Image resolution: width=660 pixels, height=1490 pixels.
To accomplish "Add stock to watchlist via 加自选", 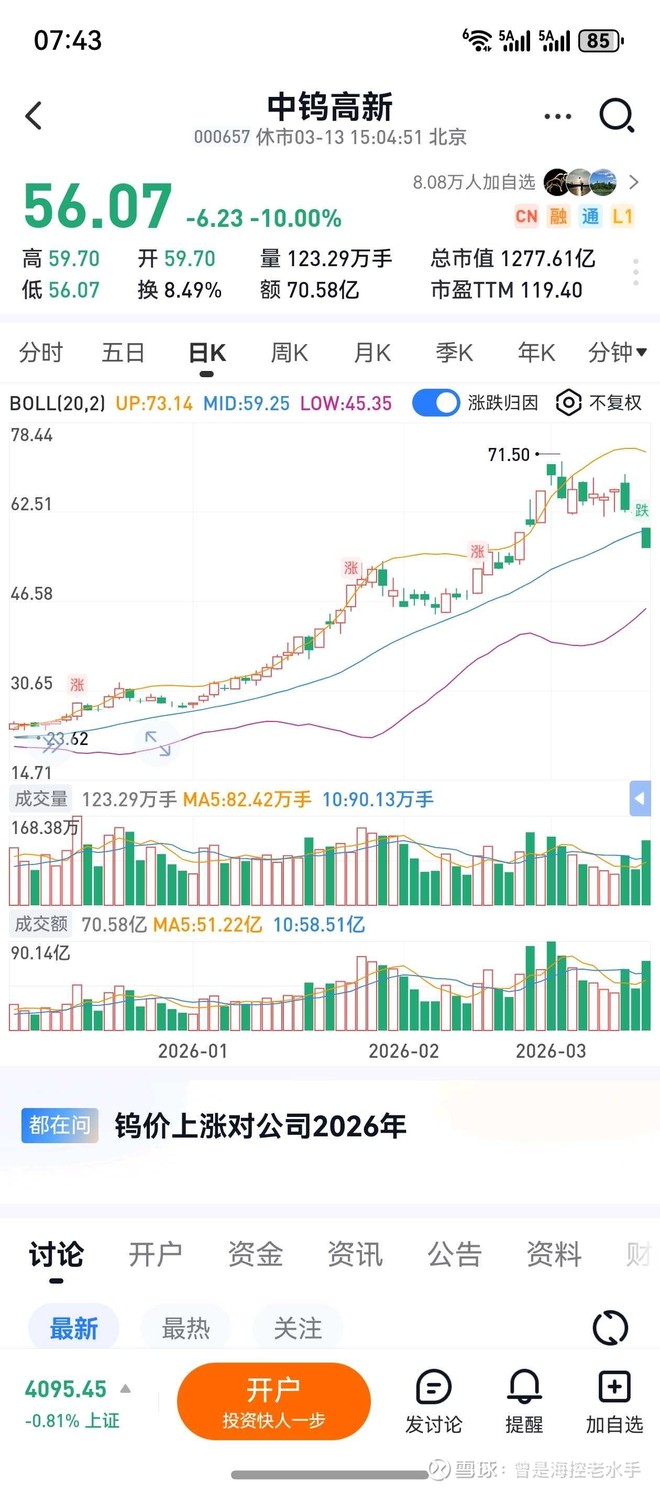I will [614, 1402].
